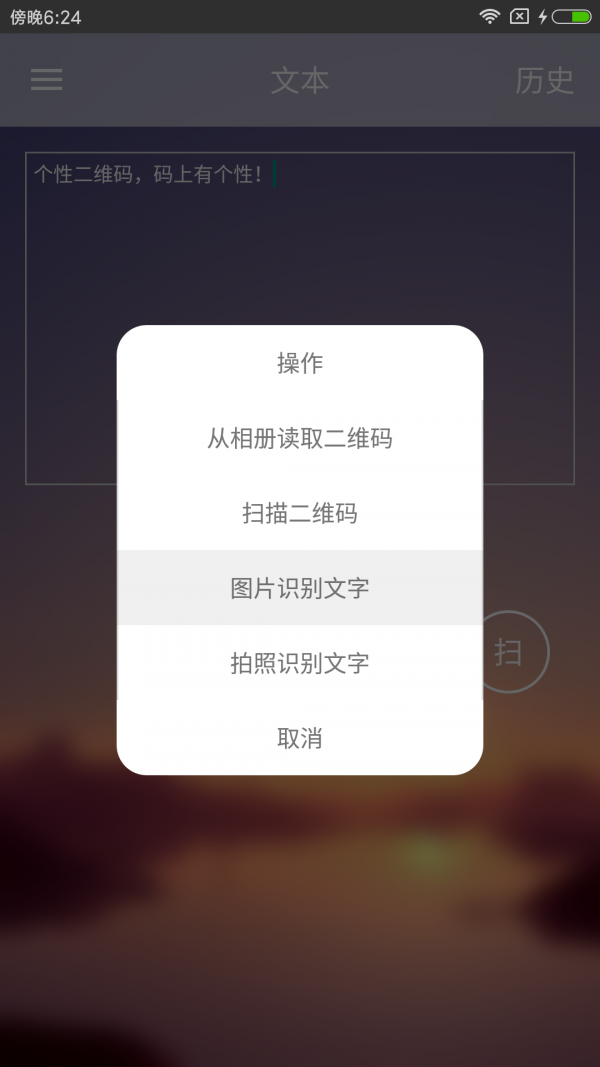The image size is (600, 1067).
Task: Choose 拍照识别文字 option
Action: click(x=300, y=663)
